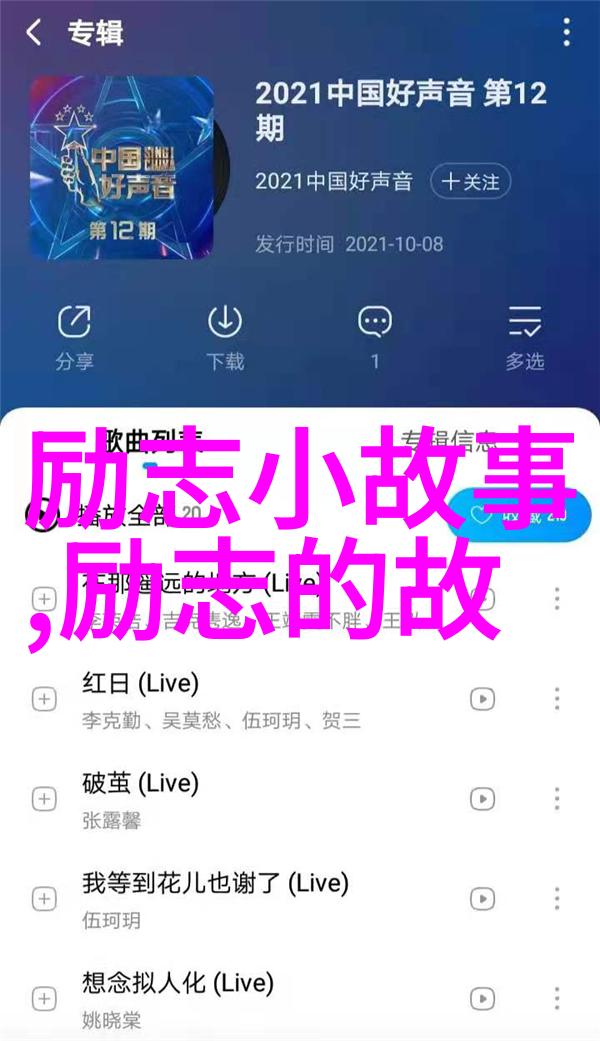
Task: Open more options for 红日 (Live)
Action: click(556, 699)
